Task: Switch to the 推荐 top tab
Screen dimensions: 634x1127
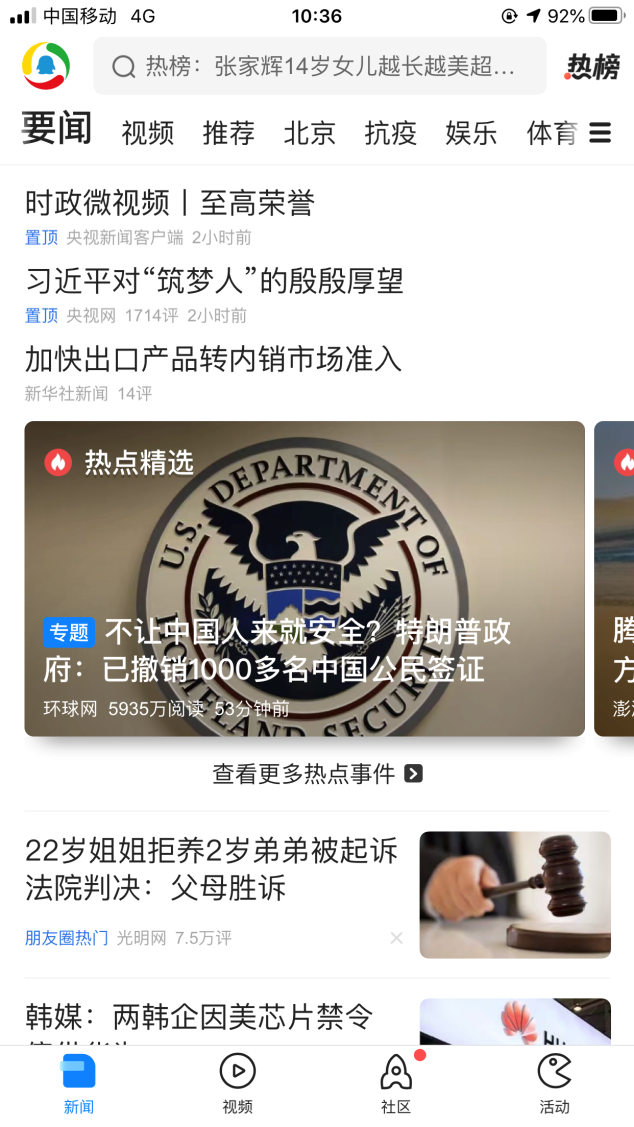Action: click(x=228, y=133)
